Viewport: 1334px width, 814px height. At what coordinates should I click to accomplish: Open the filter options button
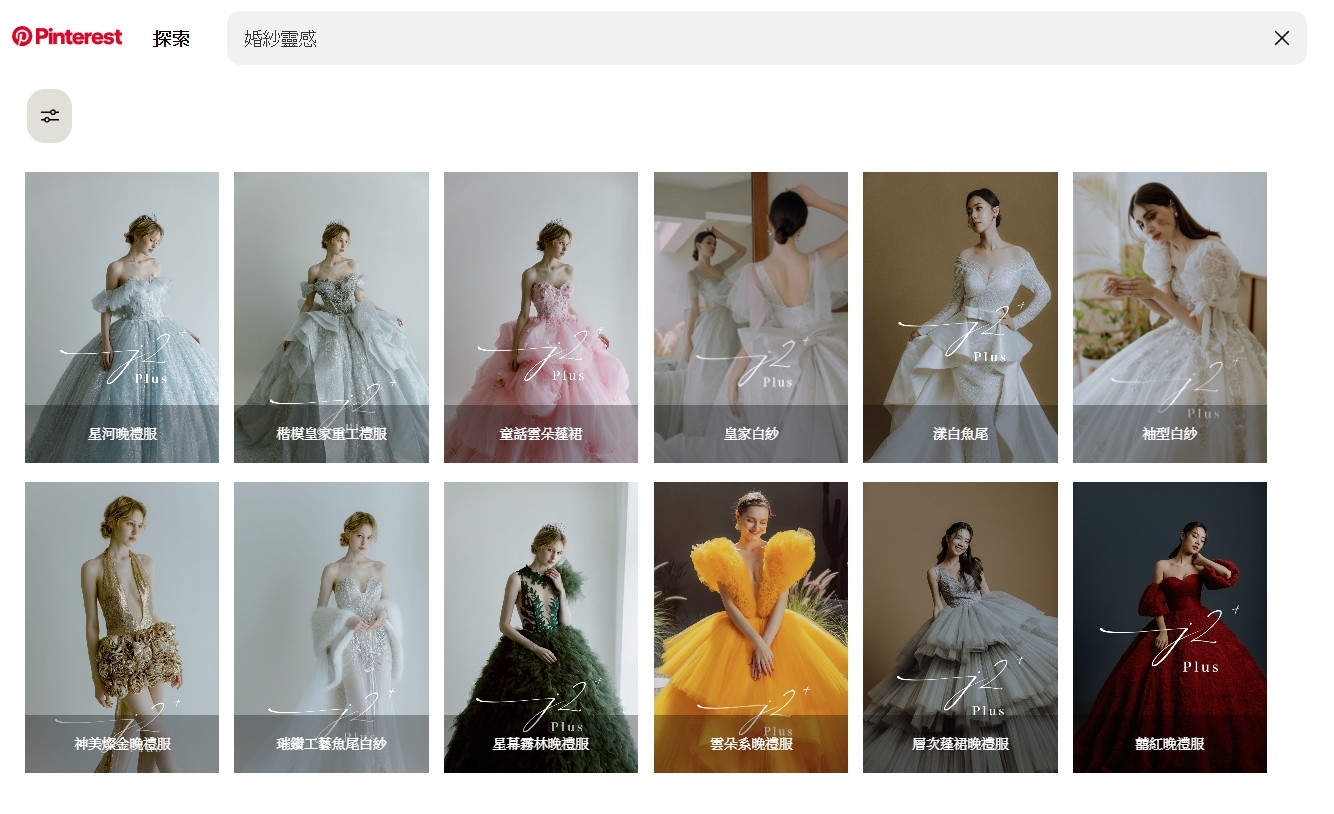point(49,116)
